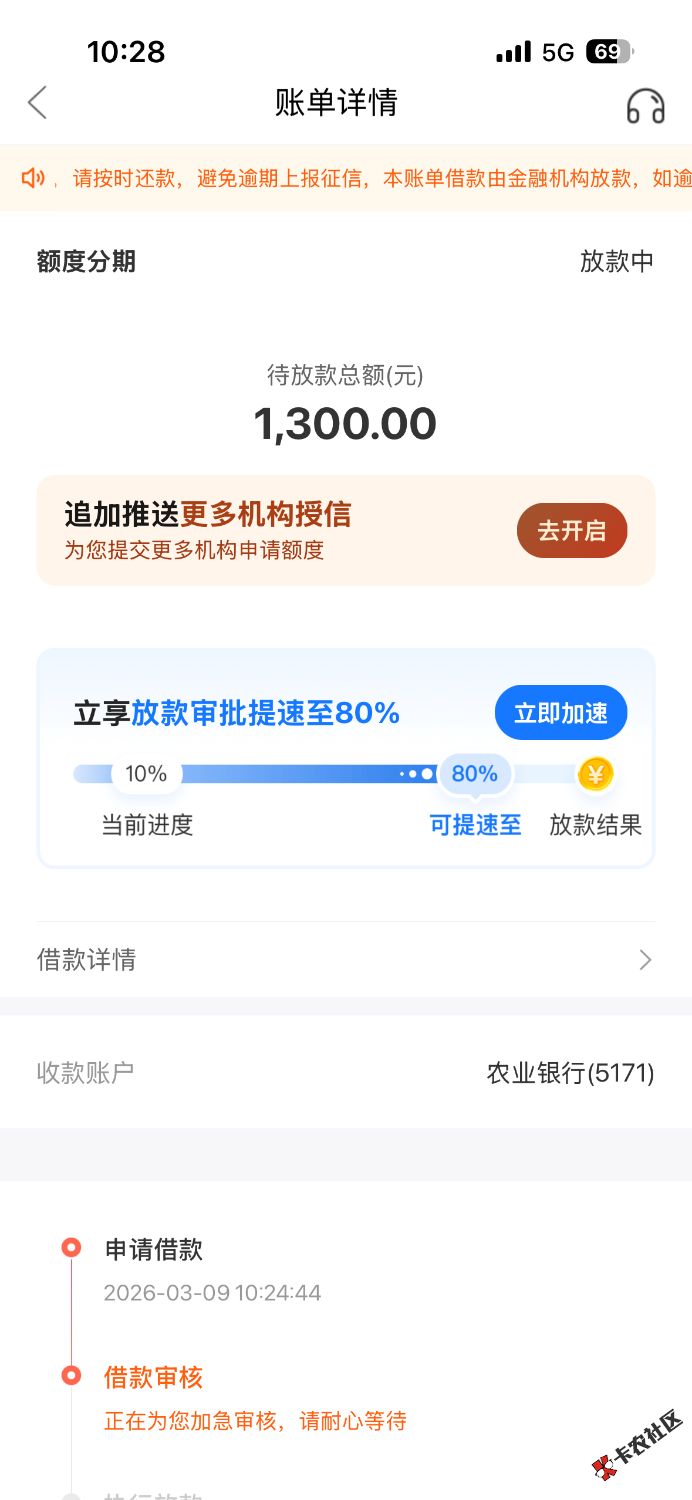Open 借款详情 loan details row
692x1500 pixels.
[x=345, y=960]
